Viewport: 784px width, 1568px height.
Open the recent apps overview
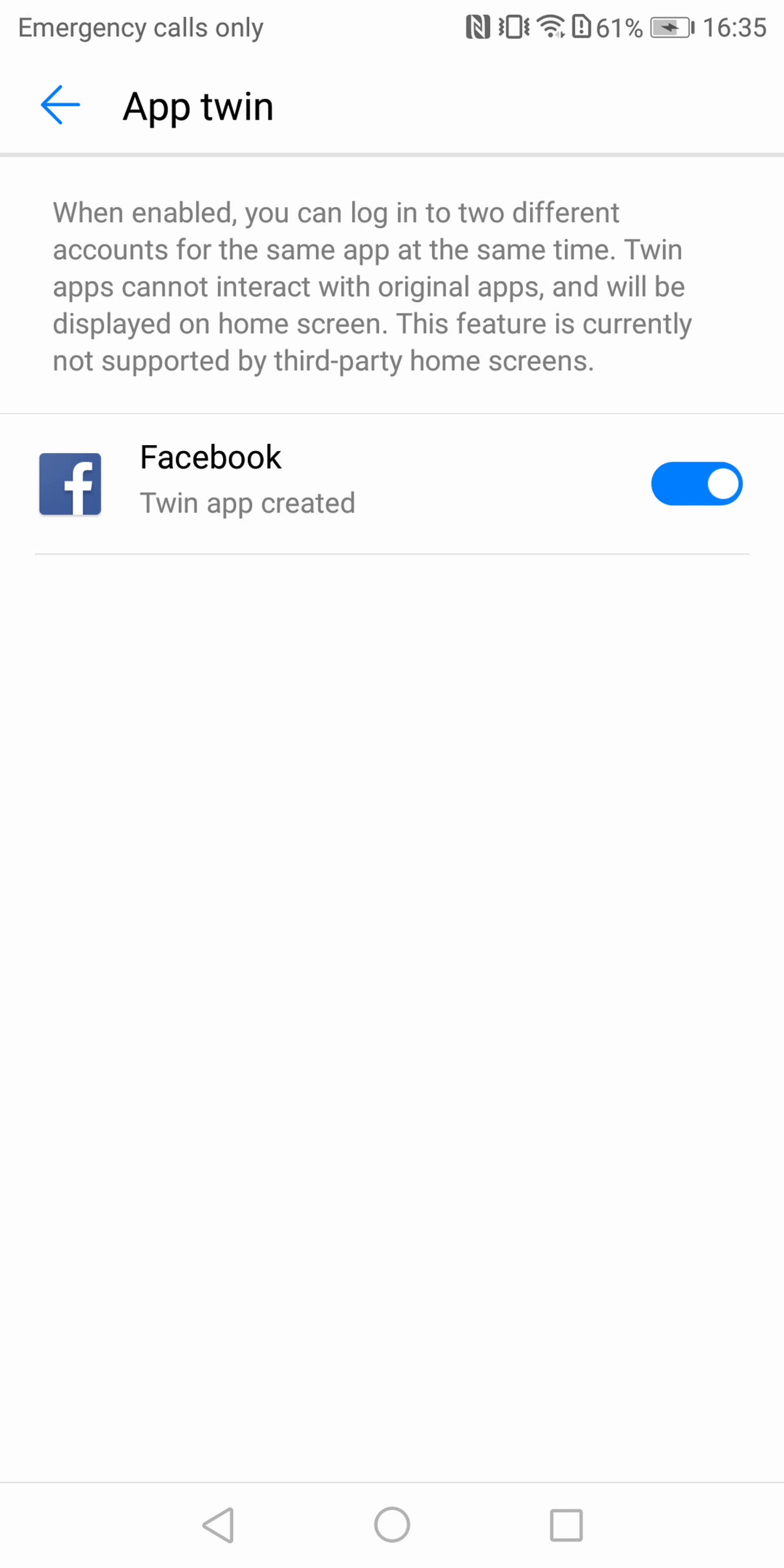[x=566, y=1525]
